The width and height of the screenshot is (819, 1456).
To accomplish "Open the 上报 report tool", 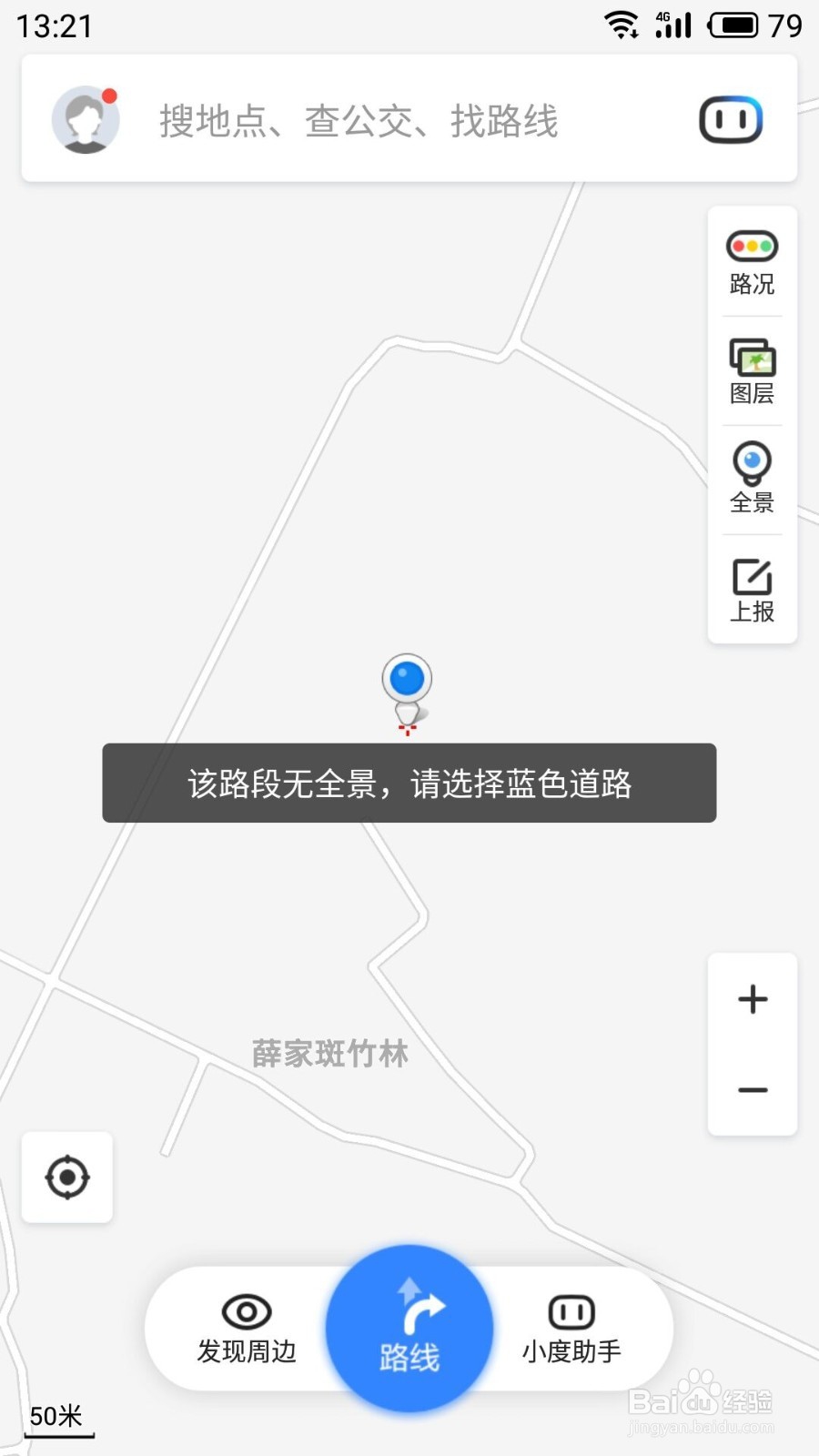I will 752,589.
